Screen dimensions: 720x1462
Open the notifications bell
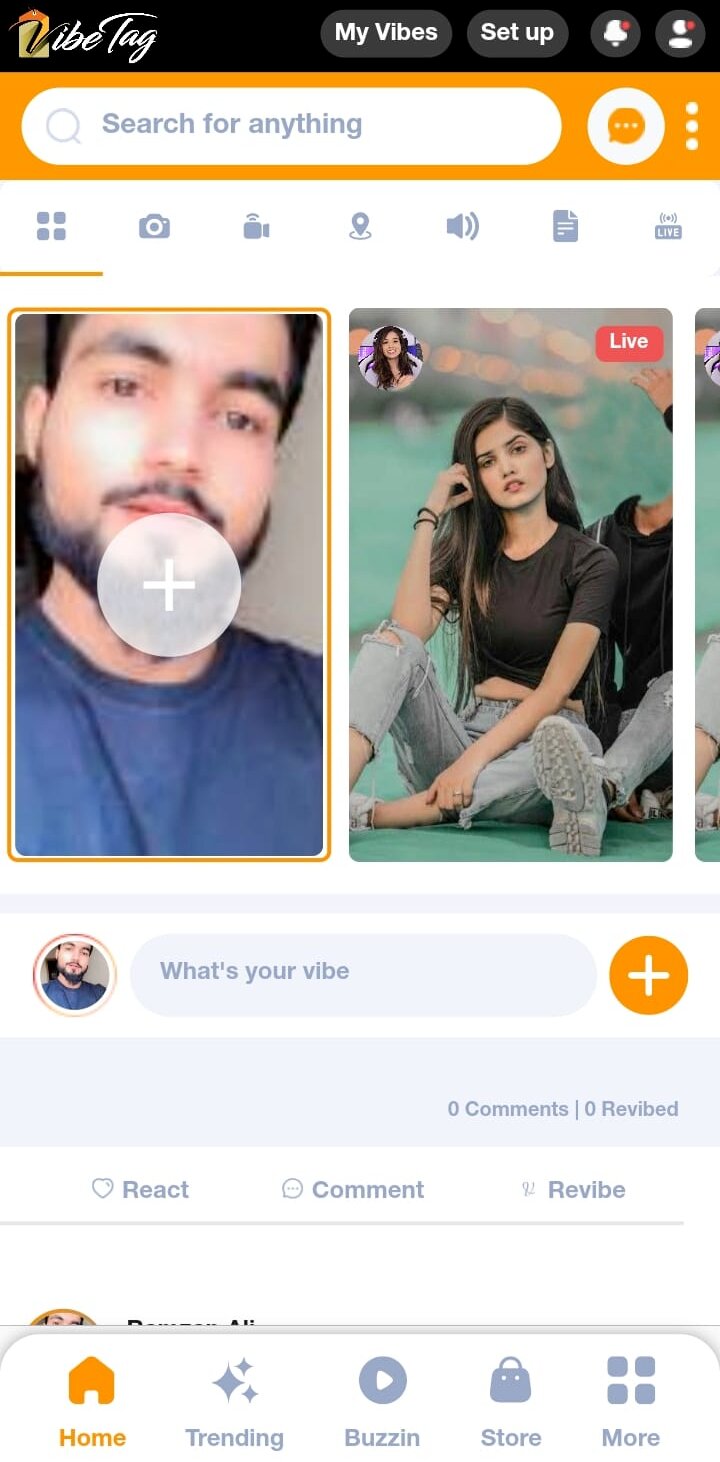point(616,33)
